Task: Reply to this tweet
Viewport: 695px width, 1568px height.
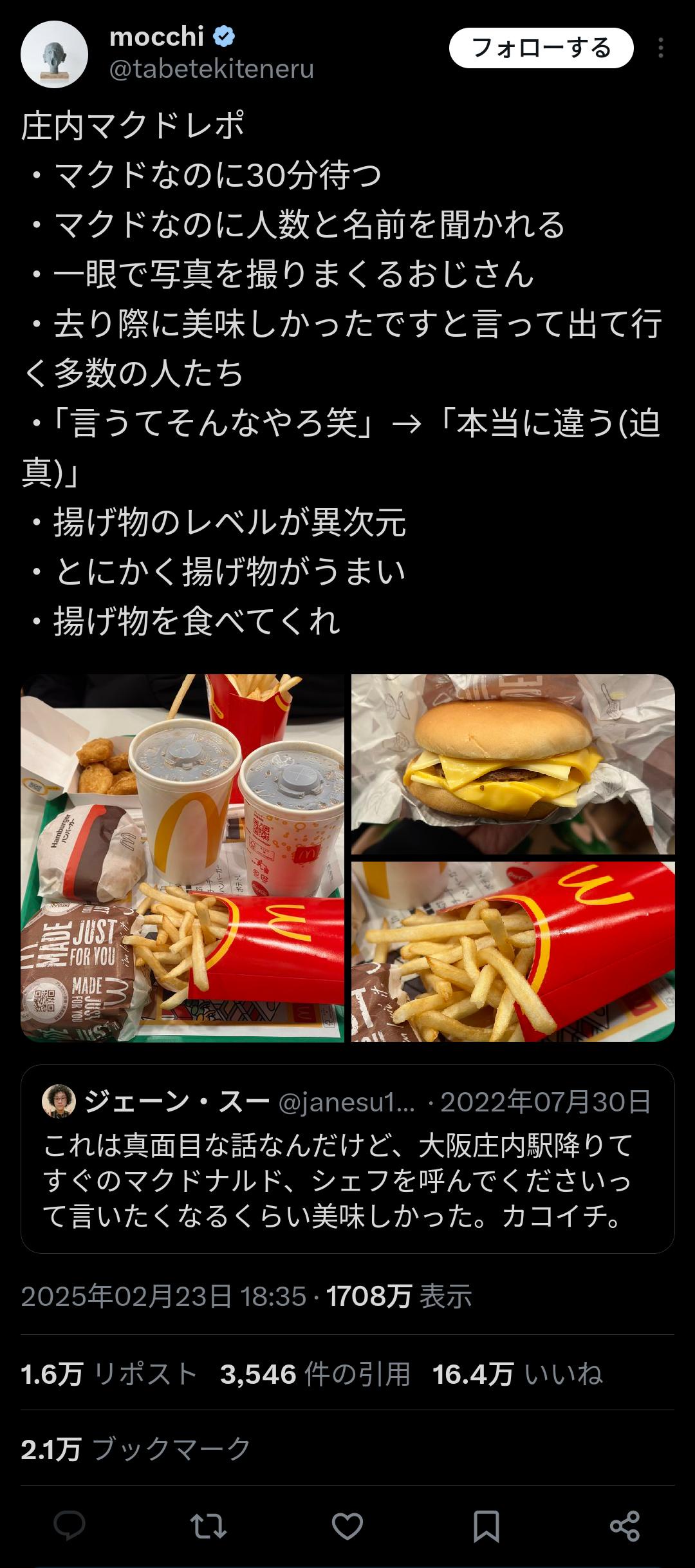Action: click(69, 1525)
